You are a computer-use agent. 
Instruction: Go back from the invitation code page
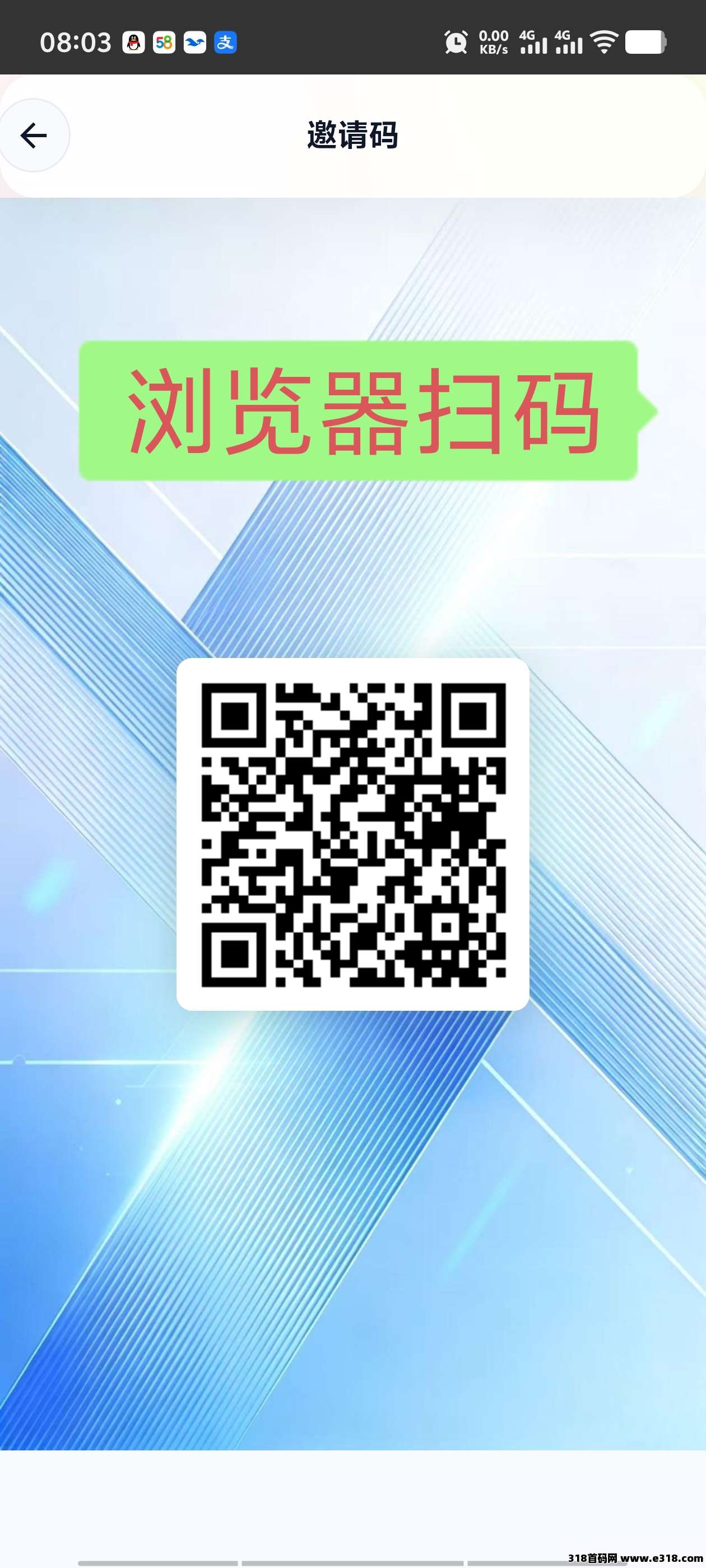[34, 135]
